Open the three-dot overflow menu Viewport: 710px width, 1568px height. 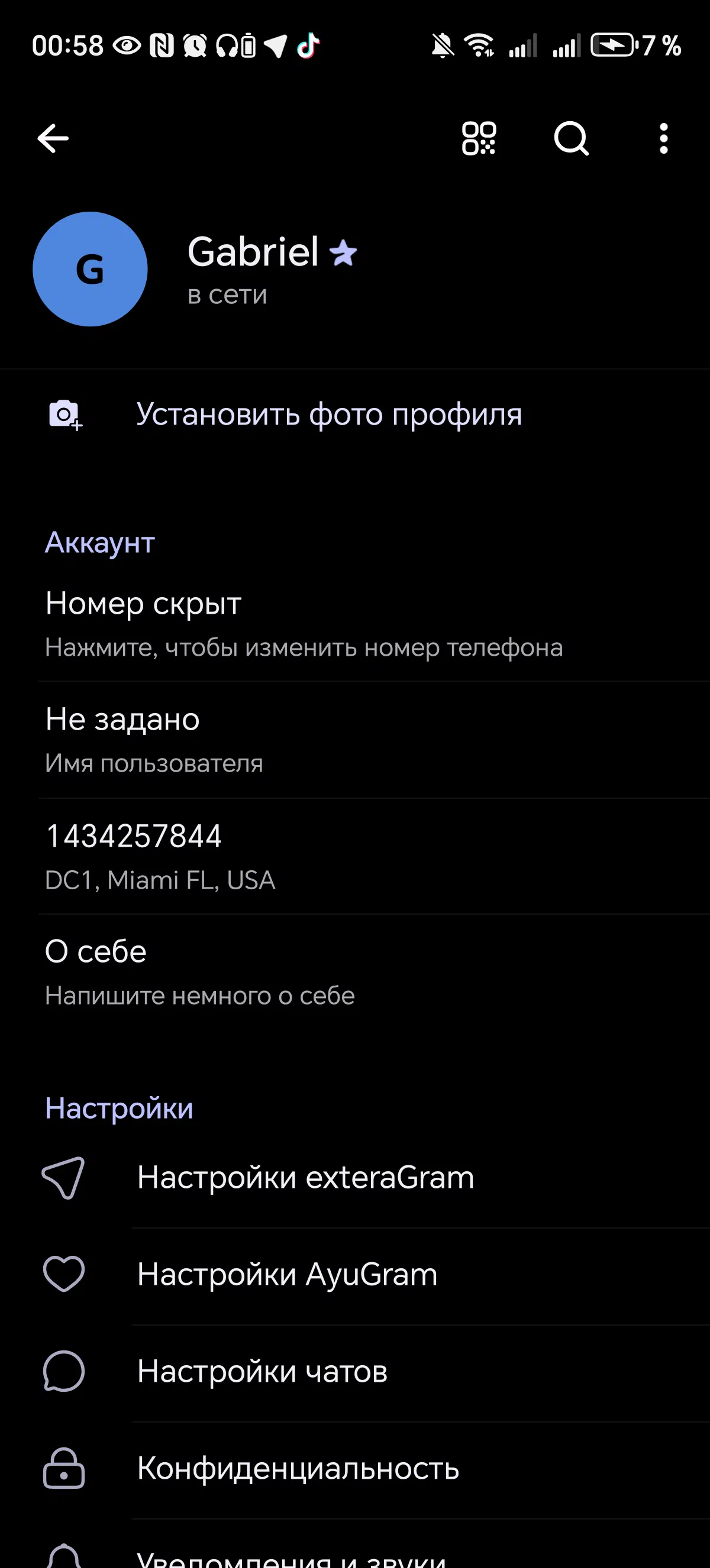(x=664, y=139)
